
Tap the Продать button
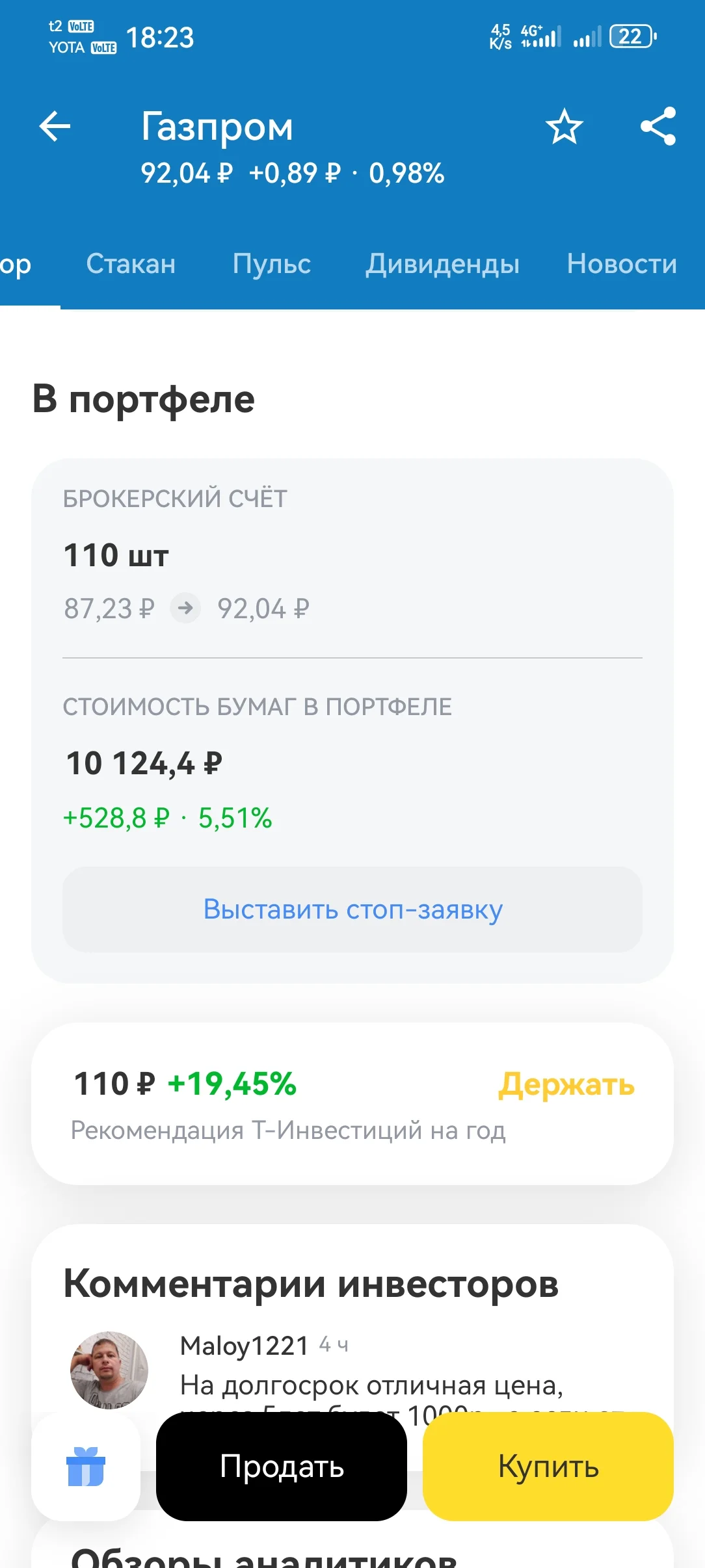[282, 1467]
